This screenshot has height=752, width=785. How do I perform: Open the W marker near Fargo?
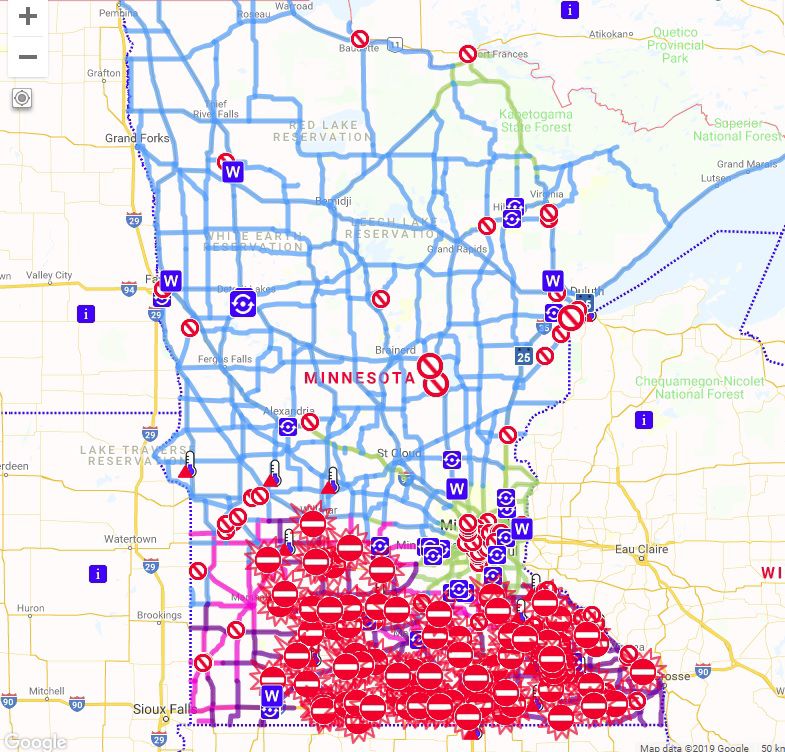(x=171, y=280)
